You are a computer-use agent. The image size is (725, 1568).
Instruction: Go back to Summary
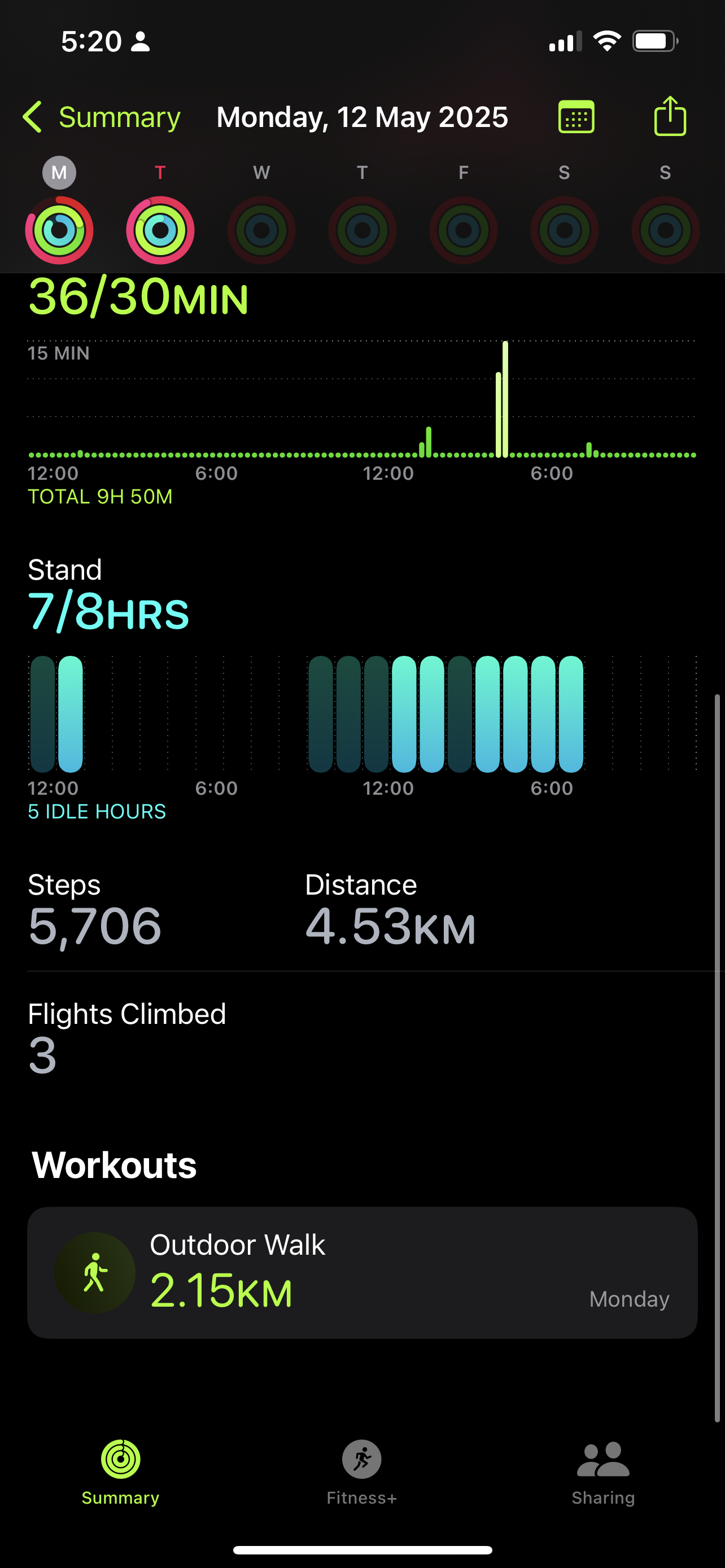pos(102,117)
